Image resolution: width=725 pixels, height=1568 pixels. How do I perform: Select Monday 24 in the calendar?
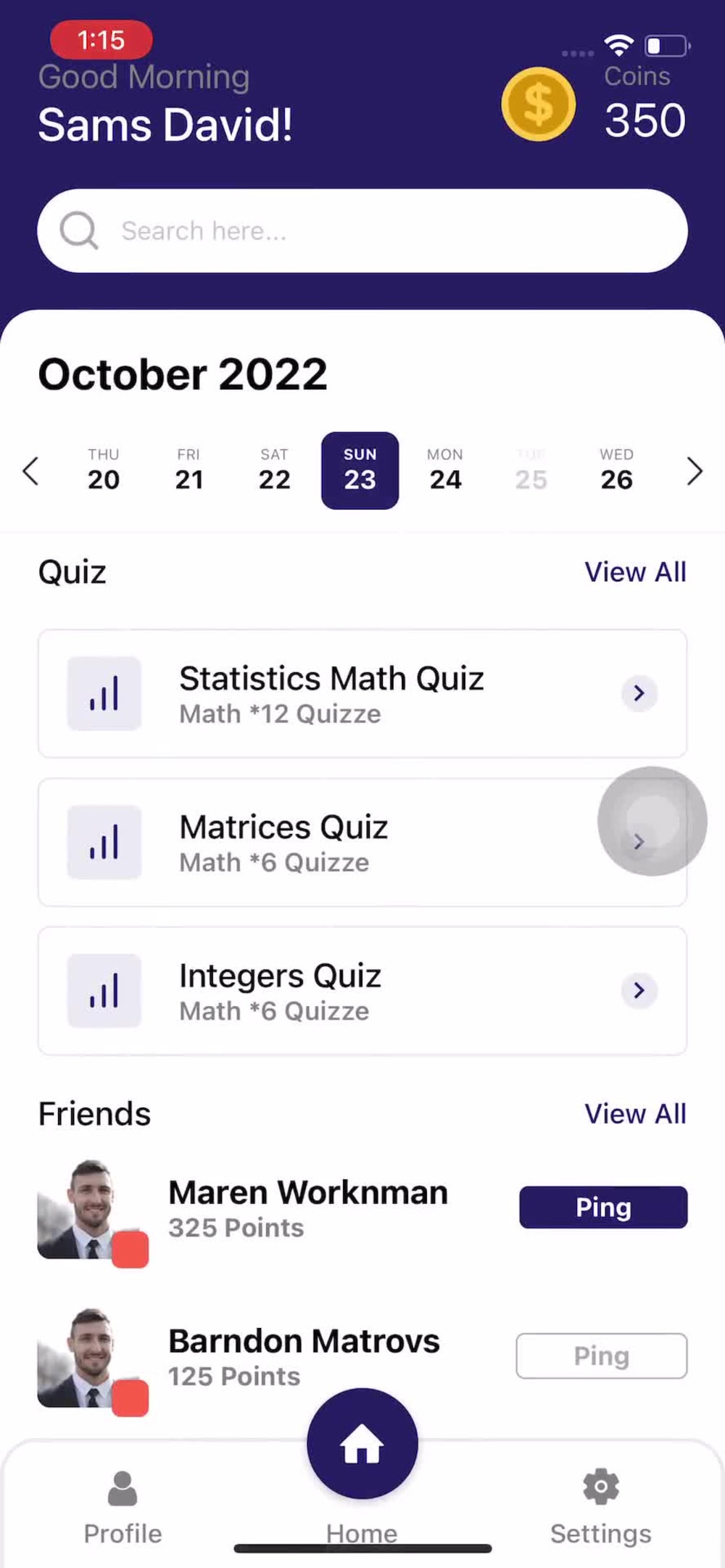coord(445,471)
